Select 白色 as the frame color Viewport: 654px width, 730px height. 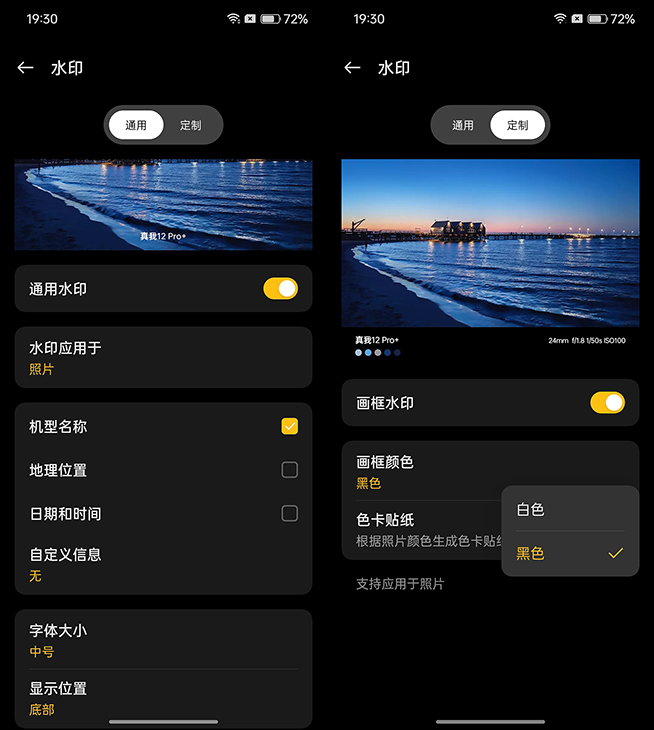pyautogui.click(x=569, y=510)
